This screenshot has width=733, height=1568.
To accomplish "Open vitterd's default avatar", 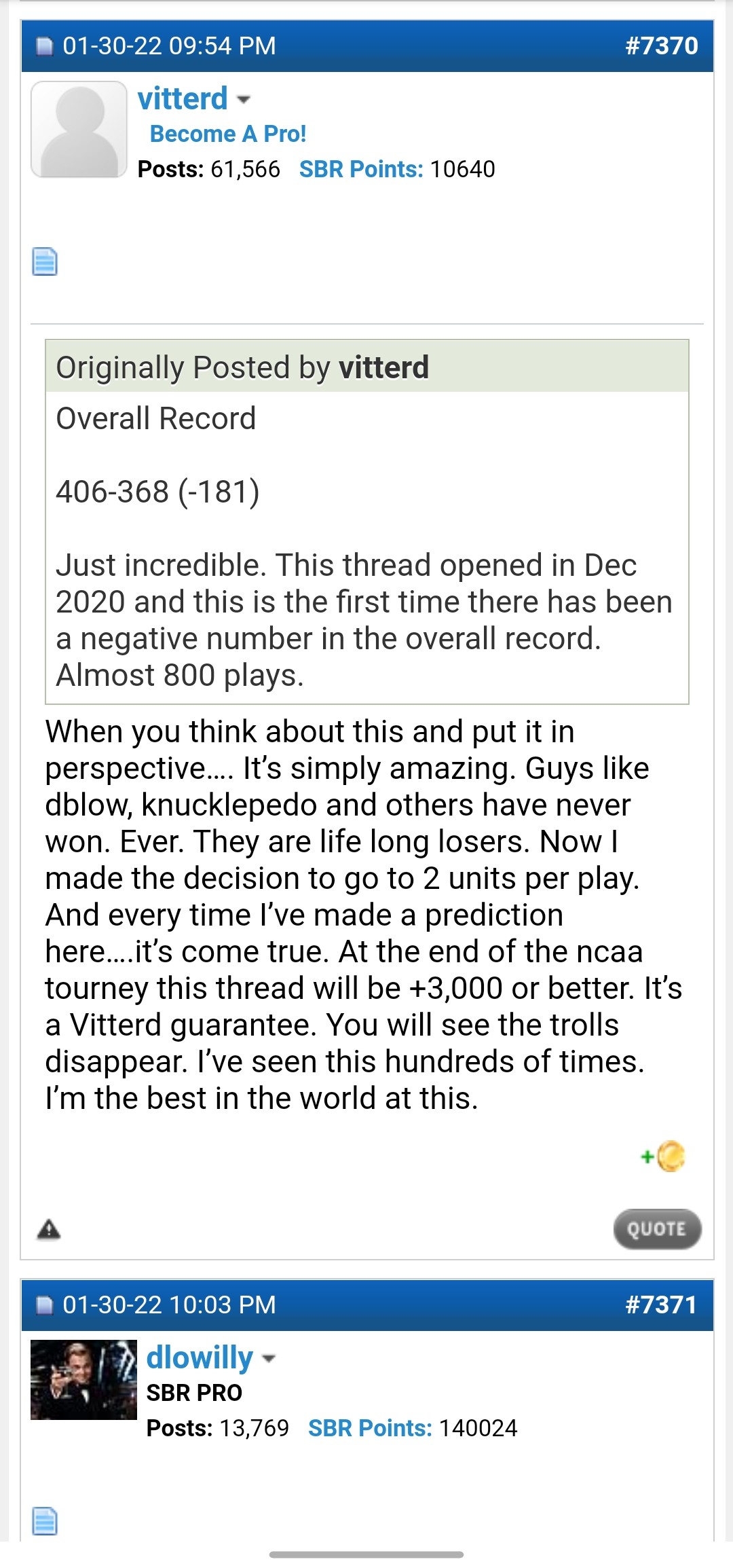I will (x=79, y=129).
